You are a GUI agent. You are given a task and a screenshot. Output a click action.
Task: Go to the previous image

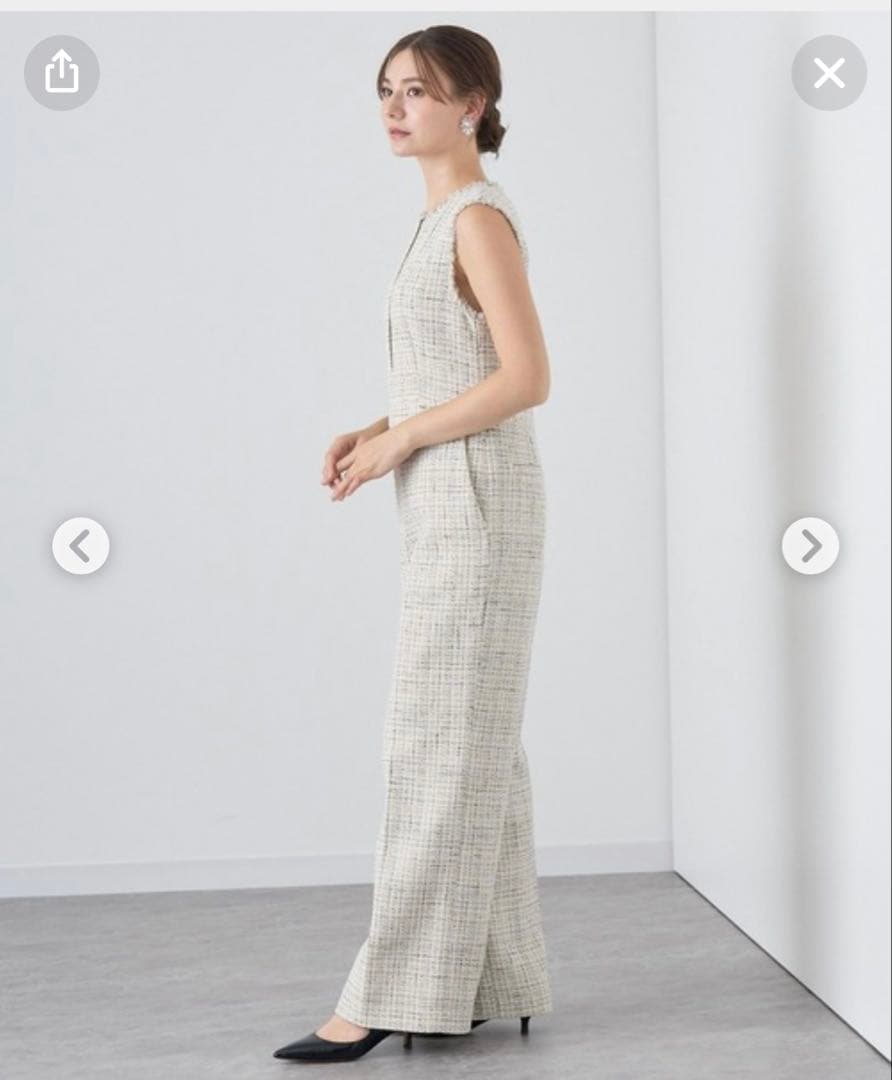coord(81,546)
